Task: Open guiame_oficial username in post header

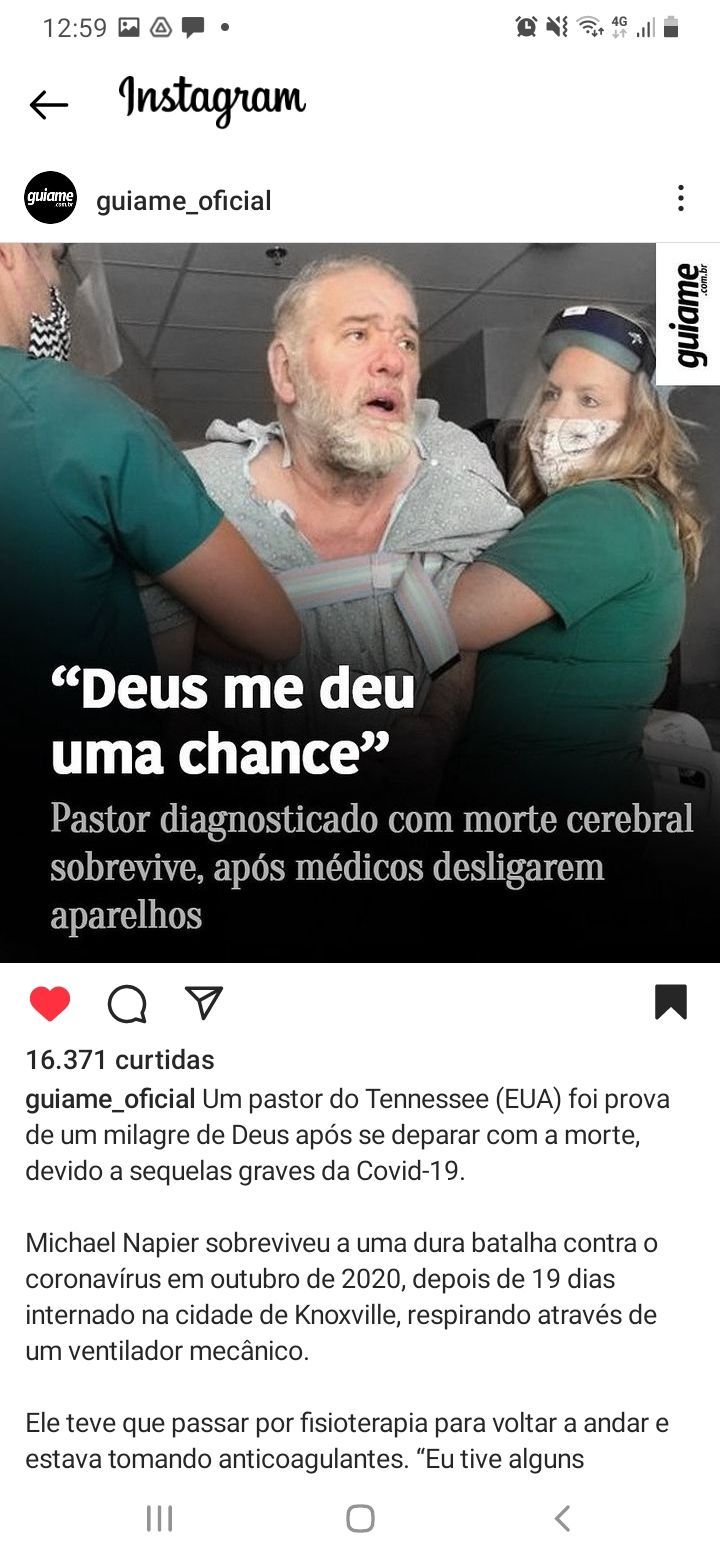Action: click(183, 201)
